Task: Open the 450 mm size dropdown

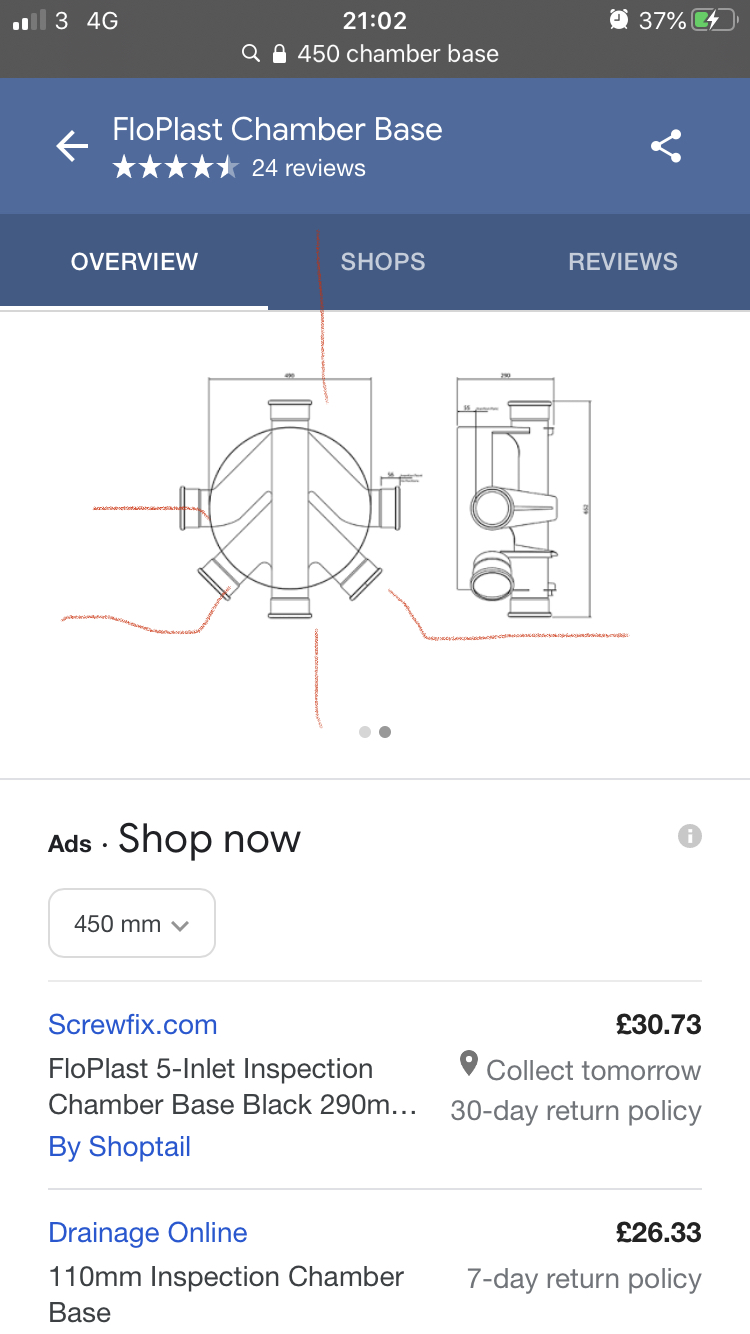Action: coord(132,923)
